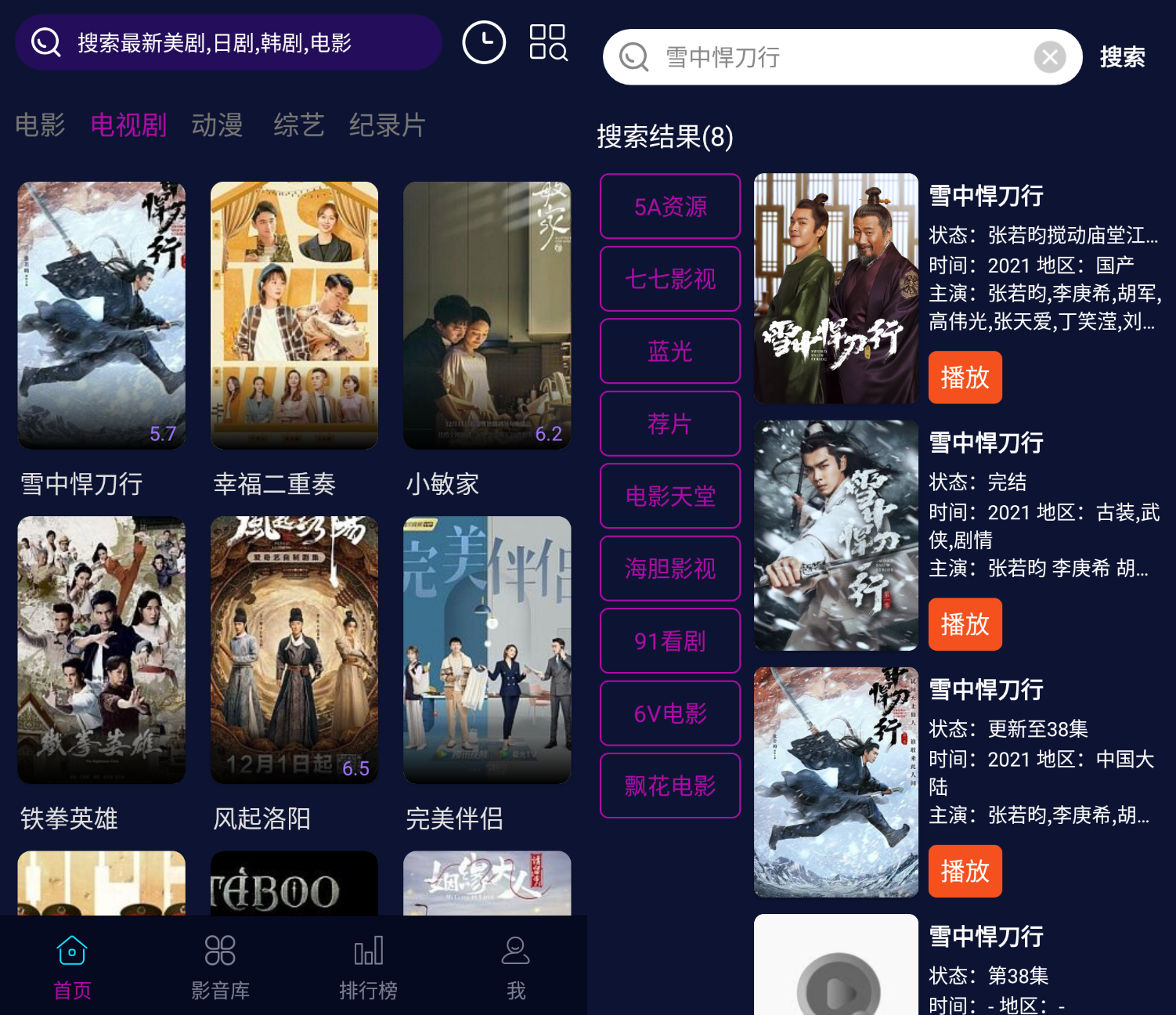
Task: Choose the 电影天堂 source
Action: [670, 497]
